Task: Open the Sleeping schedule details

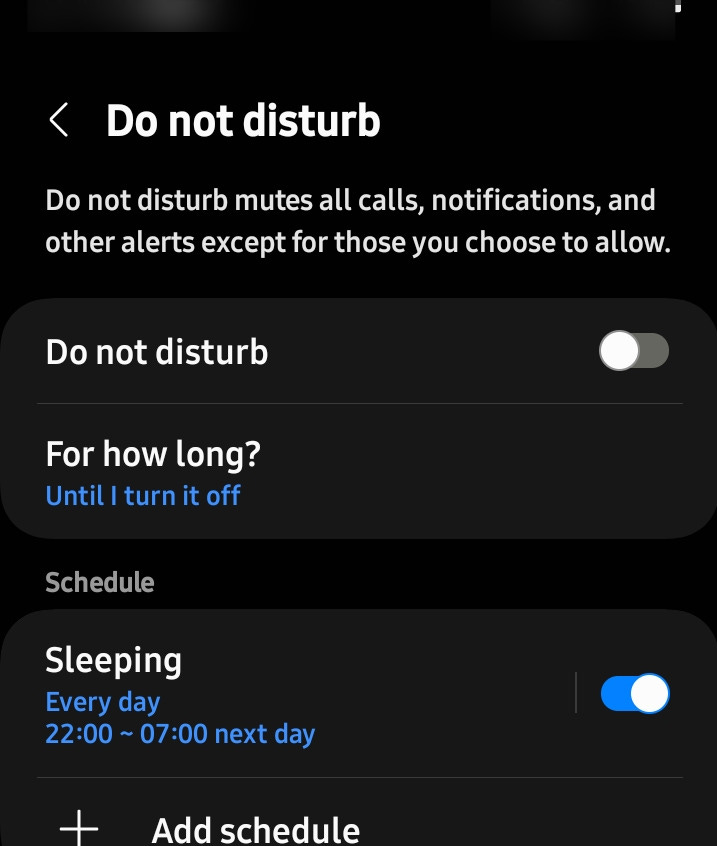Action: tap(288, 694)
